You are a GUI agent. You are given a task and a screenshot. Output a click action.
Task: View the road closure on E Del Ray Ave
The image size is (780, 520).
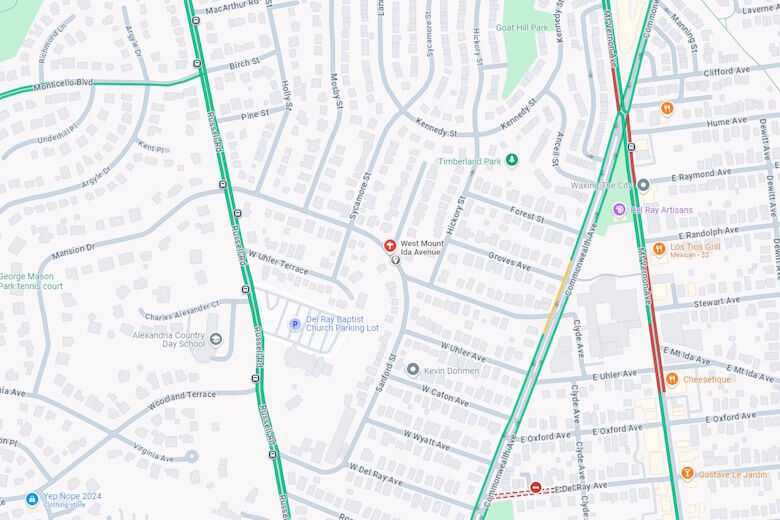pyautogui.click(x=536, y=487)
